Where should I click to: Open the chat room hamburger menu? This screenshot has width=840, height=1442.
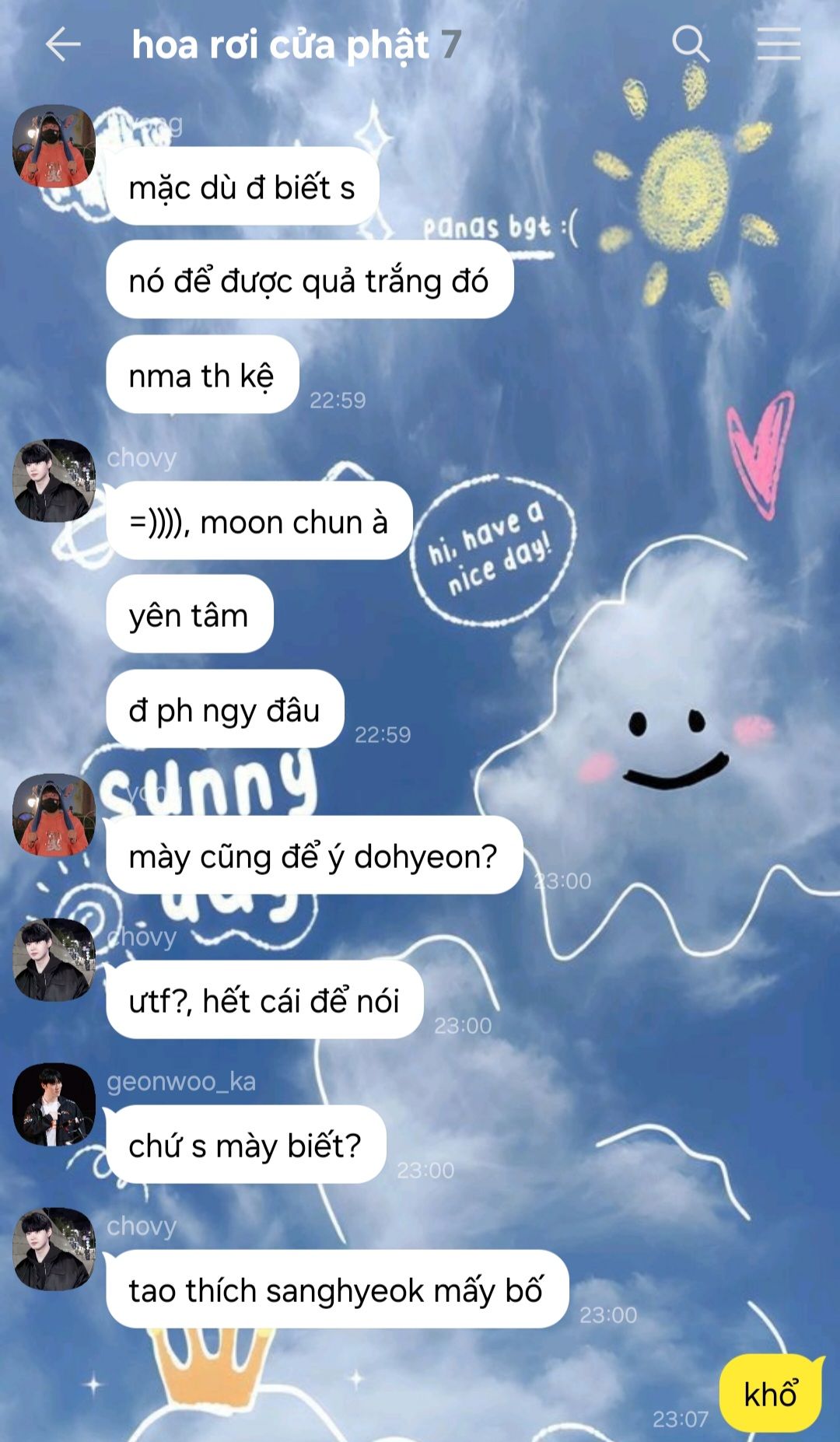[x=779, y=44]
